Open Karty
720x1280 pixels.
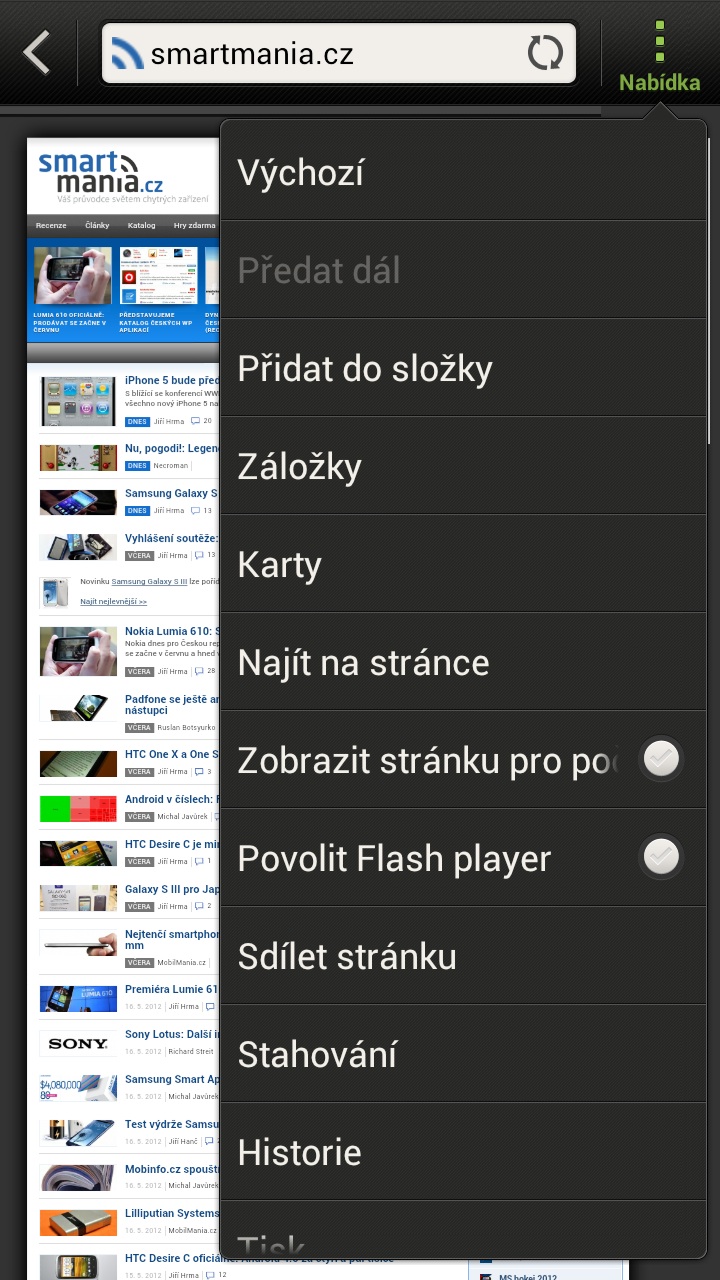point(463,564)
